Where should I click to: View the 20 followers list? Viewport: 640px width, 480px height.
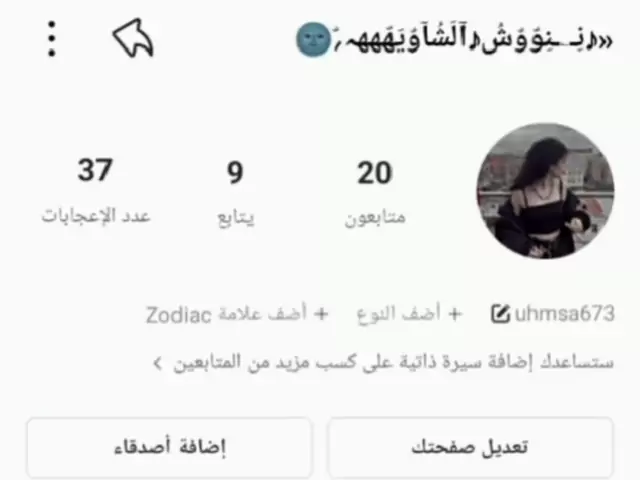(x=375, y=192)
